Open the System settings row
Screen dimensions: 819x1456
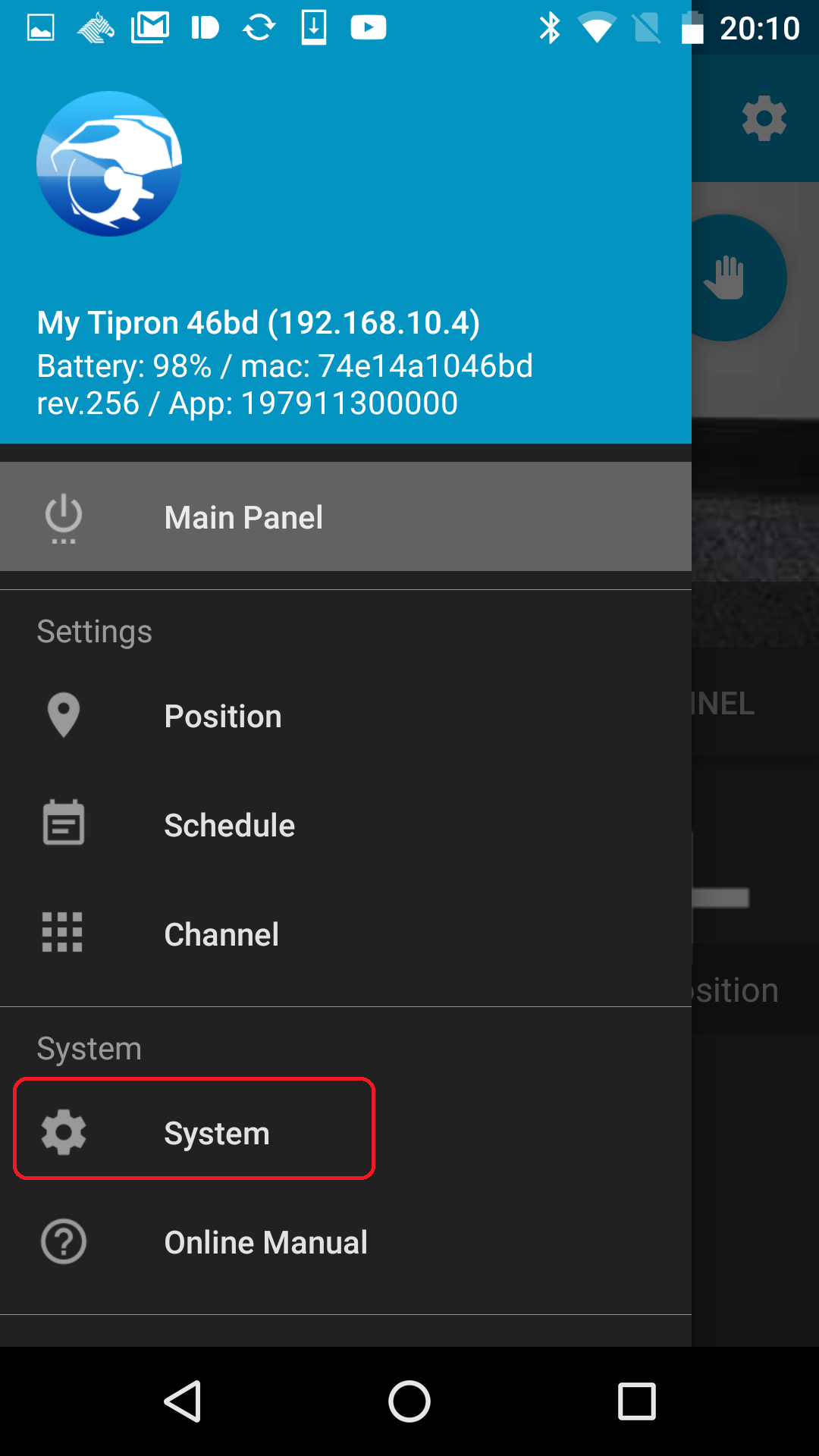click(x=346, y=1133)
